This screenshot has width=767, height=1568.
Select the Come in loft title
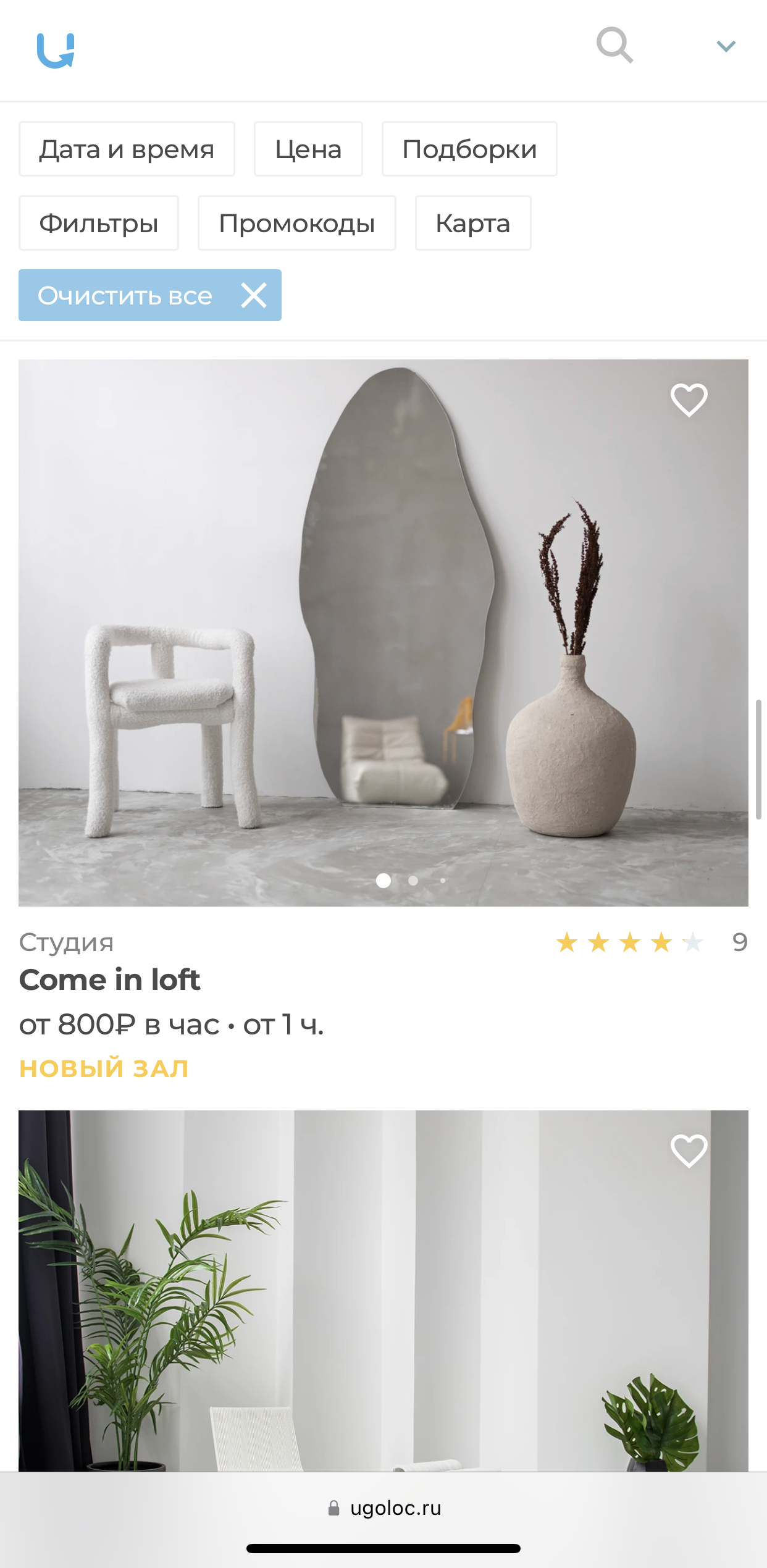[110, 980]
